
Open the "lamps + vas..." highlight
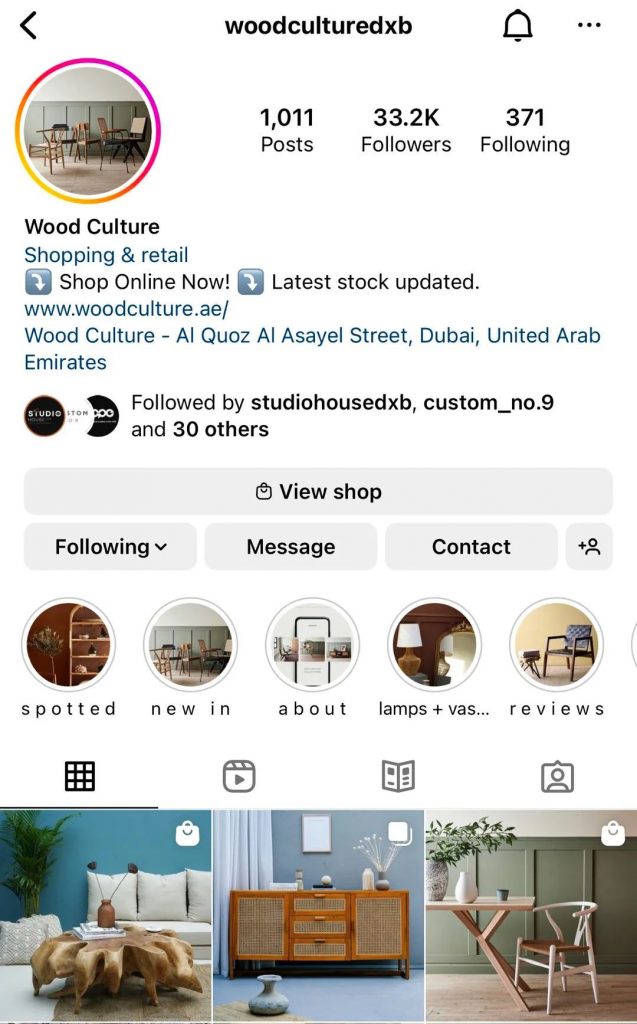point(434,645)
